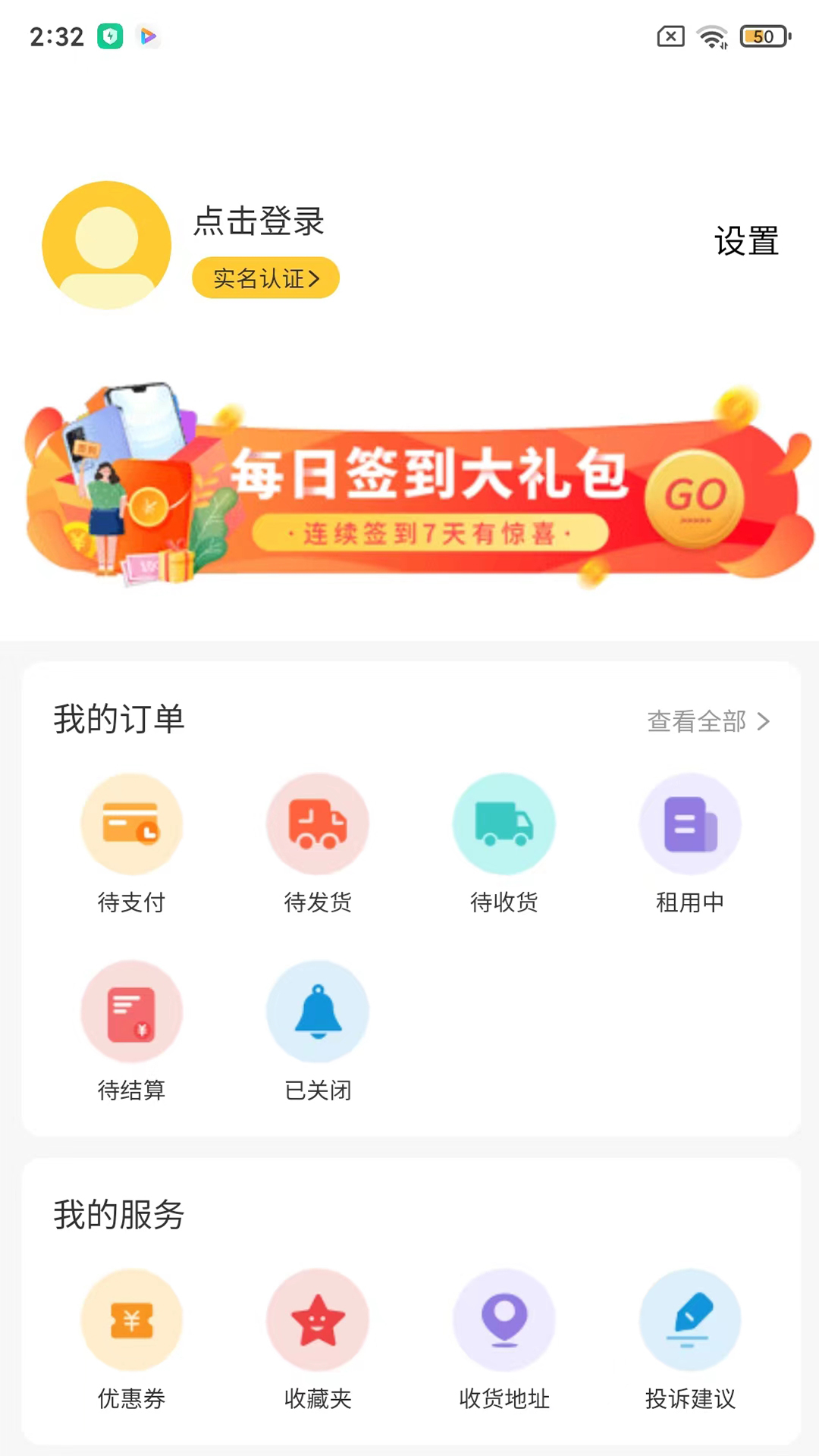Tap 点击登录 to log in
The height and width of the screenshot is (1456, 819).
coord(259,221)
